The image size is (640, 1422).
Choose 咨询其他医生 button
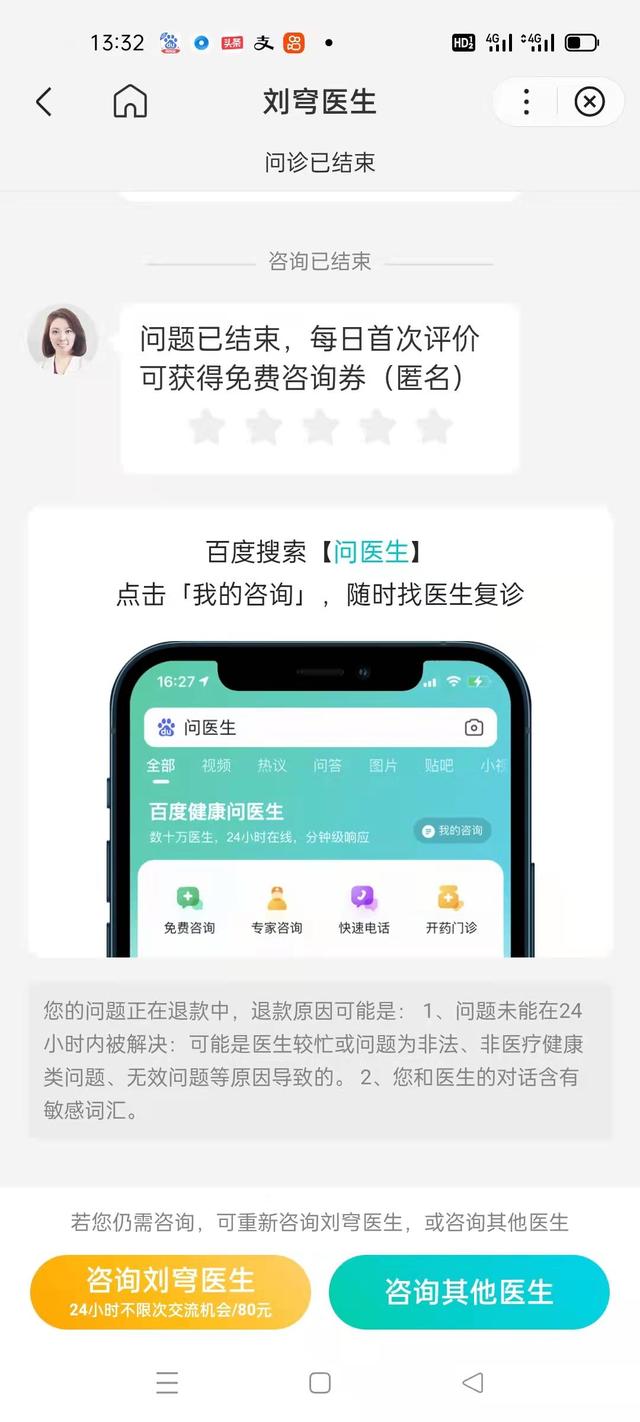469,1291
